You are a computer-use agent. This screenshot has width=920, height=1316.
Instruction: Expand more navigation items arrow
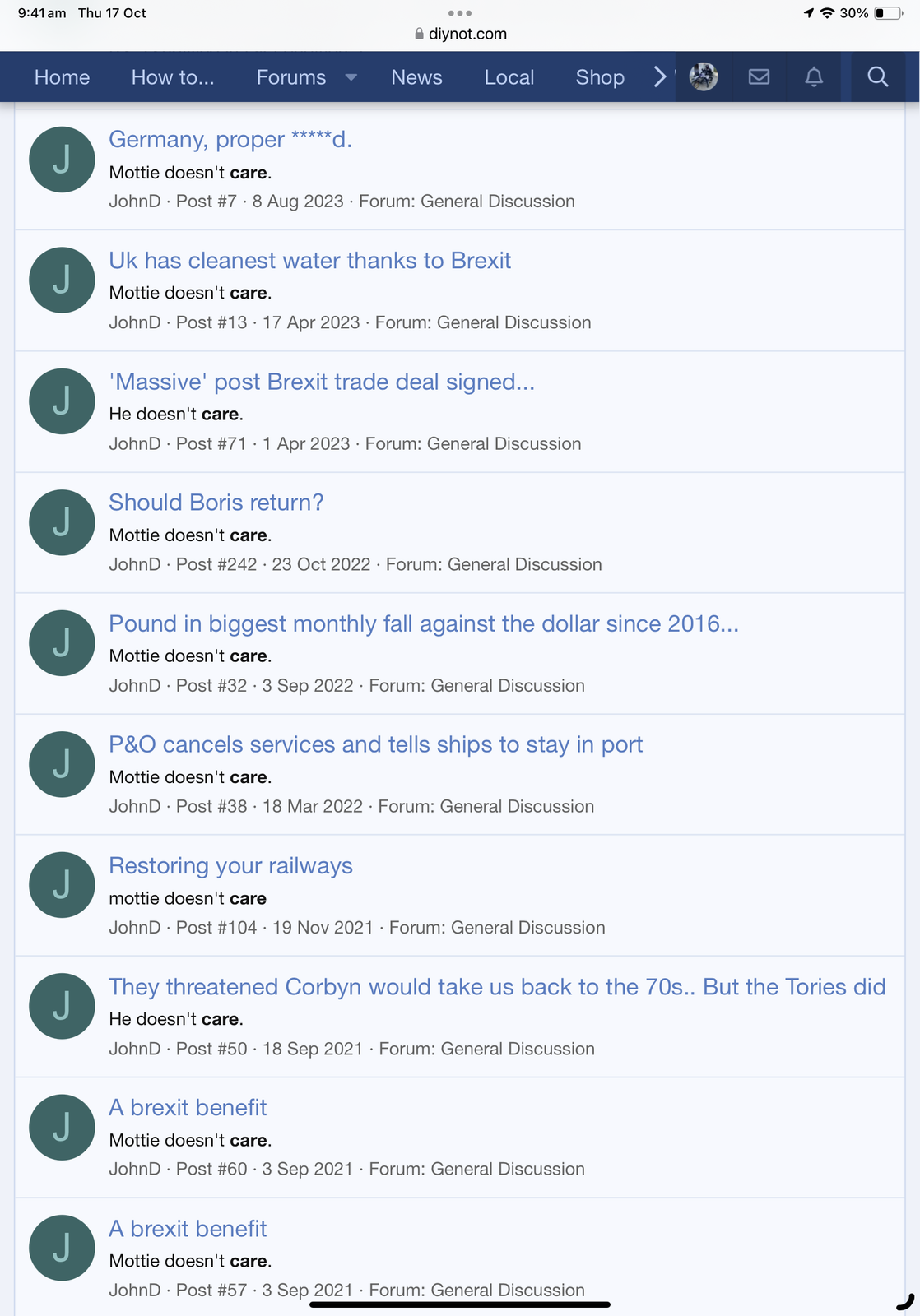tap(659, 77)
